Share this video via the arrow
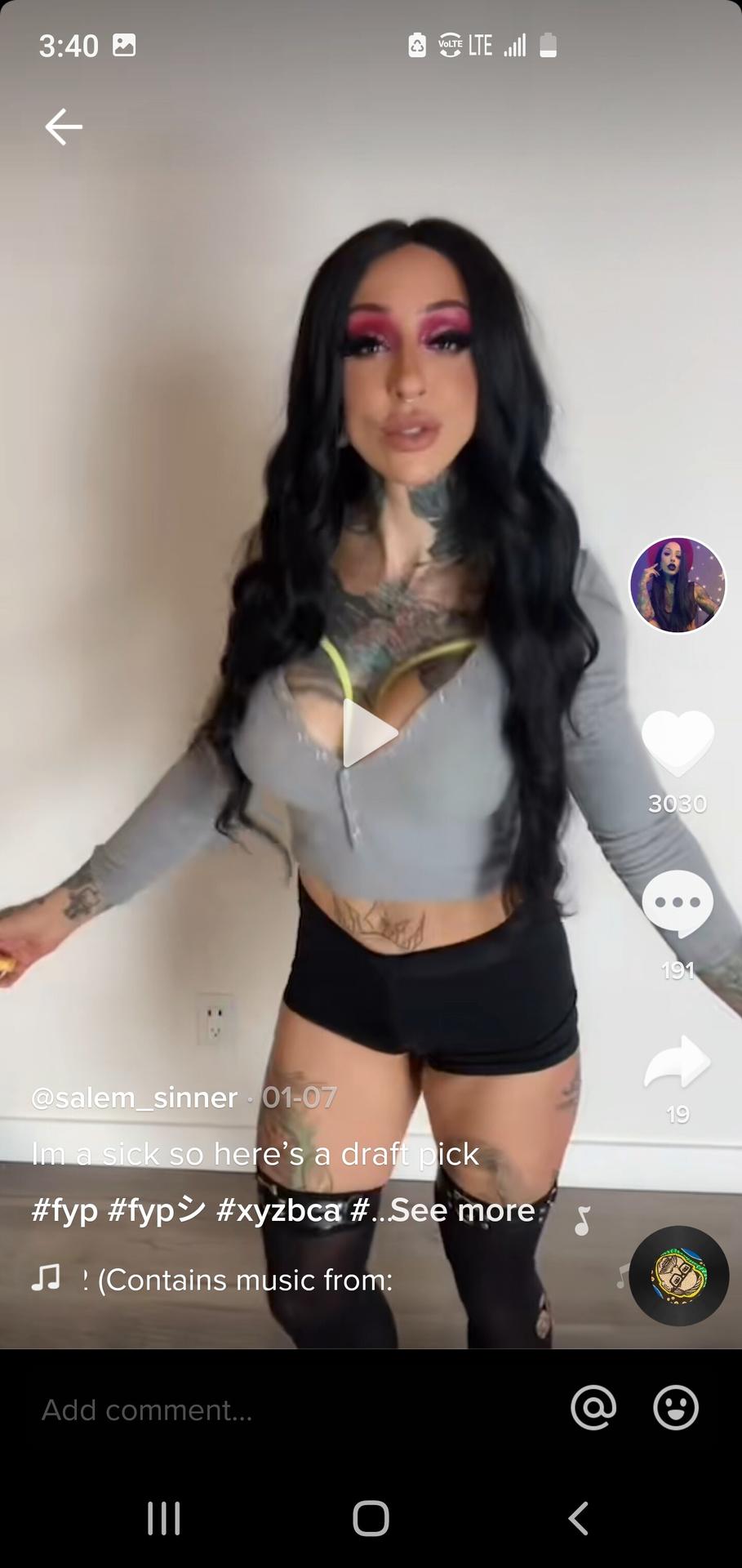The height and width of the screenshot is (1568, 742). (x=677, y=1062)
